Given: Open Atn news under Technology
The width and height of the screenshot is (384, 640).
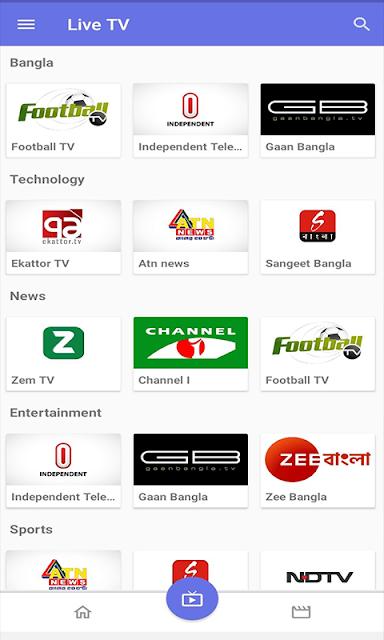Looking at the screenshot, I should [x=191, y=237].
